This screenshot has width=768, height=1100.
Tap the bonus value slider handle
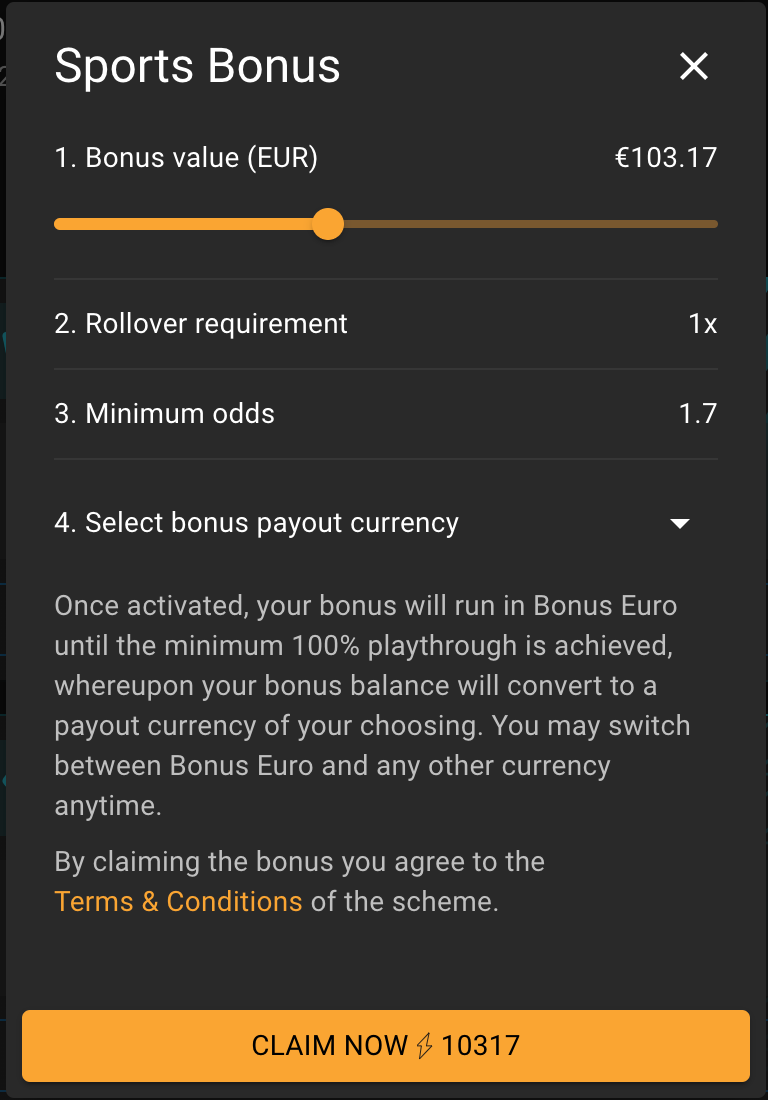[x=328, y=224]
